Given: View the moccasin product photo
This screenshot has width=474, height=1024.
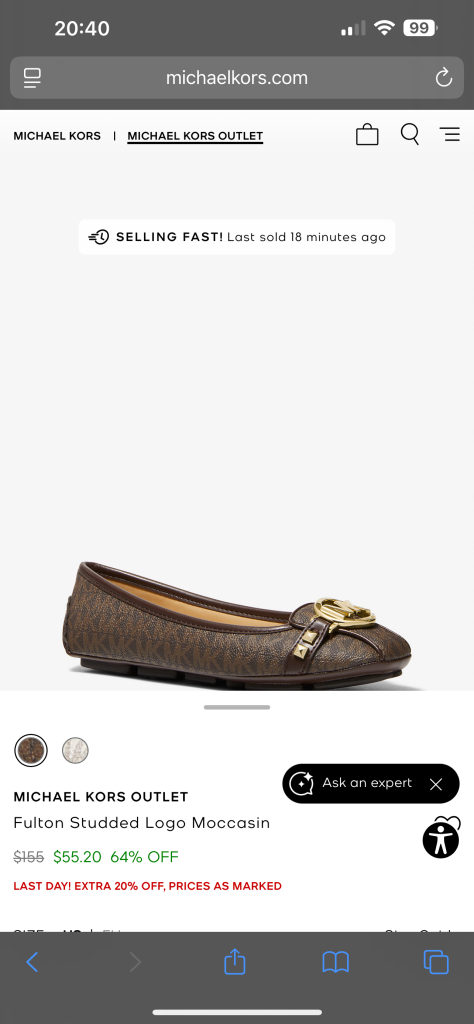Looking at the screenshot, I should [237, 624].
